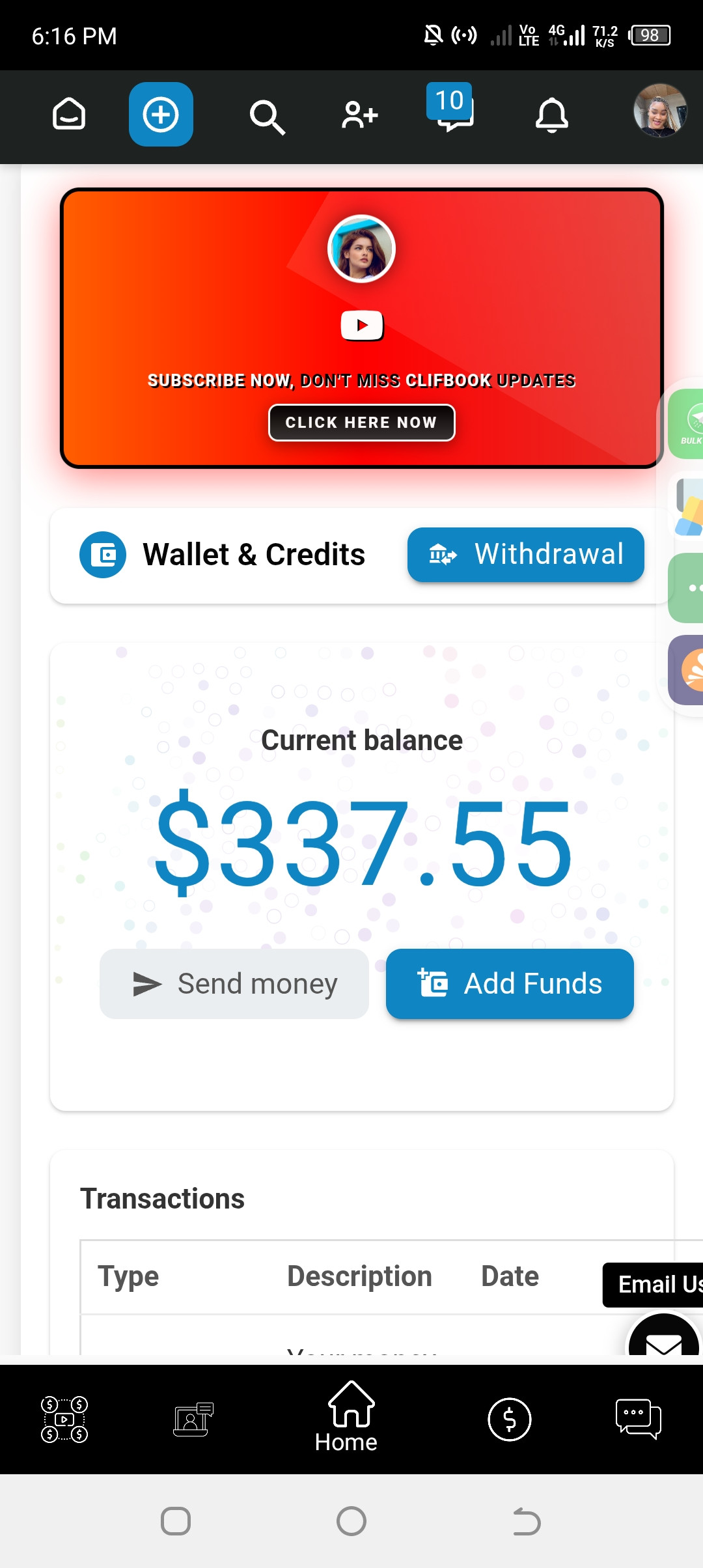
Task: Open the monetized video grid tab
Action: point(64,1420)
